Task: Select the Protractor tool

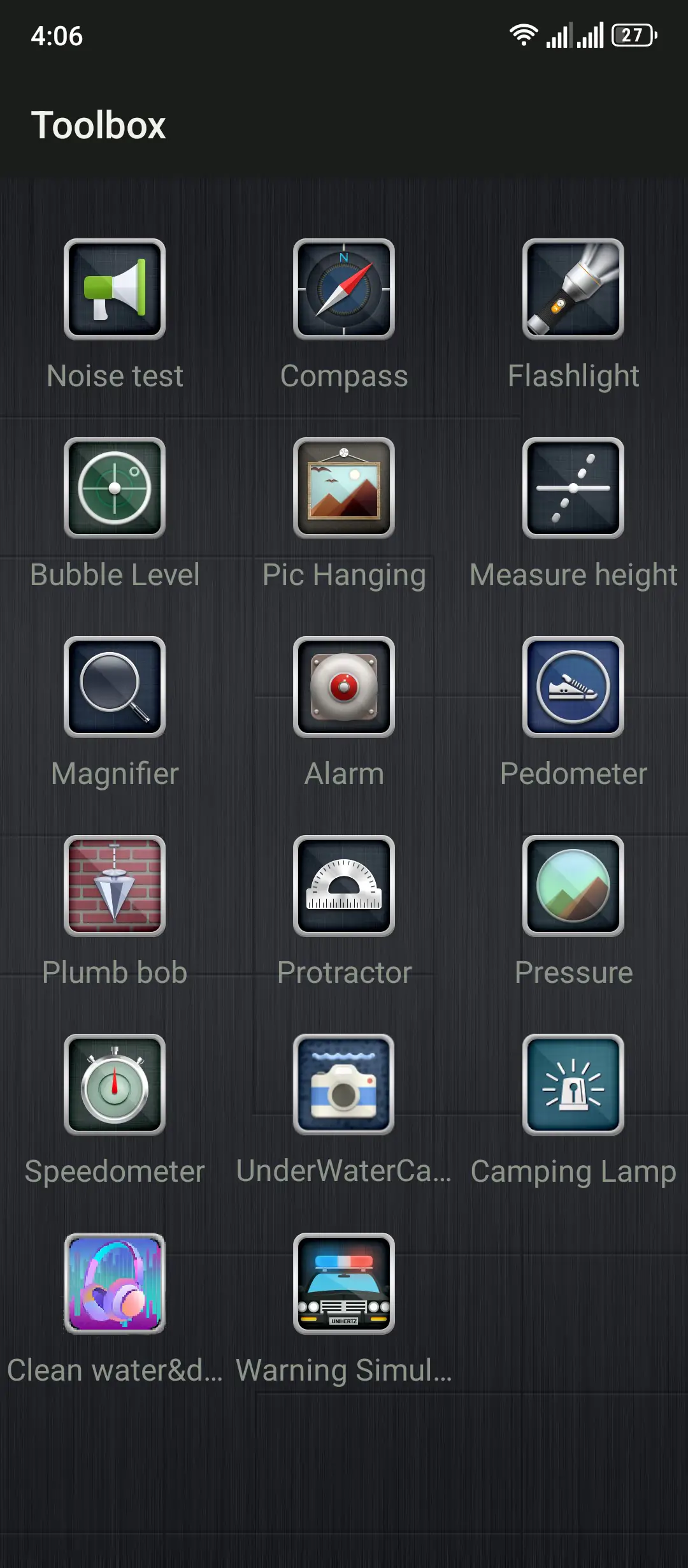Action: click(344, 886)
